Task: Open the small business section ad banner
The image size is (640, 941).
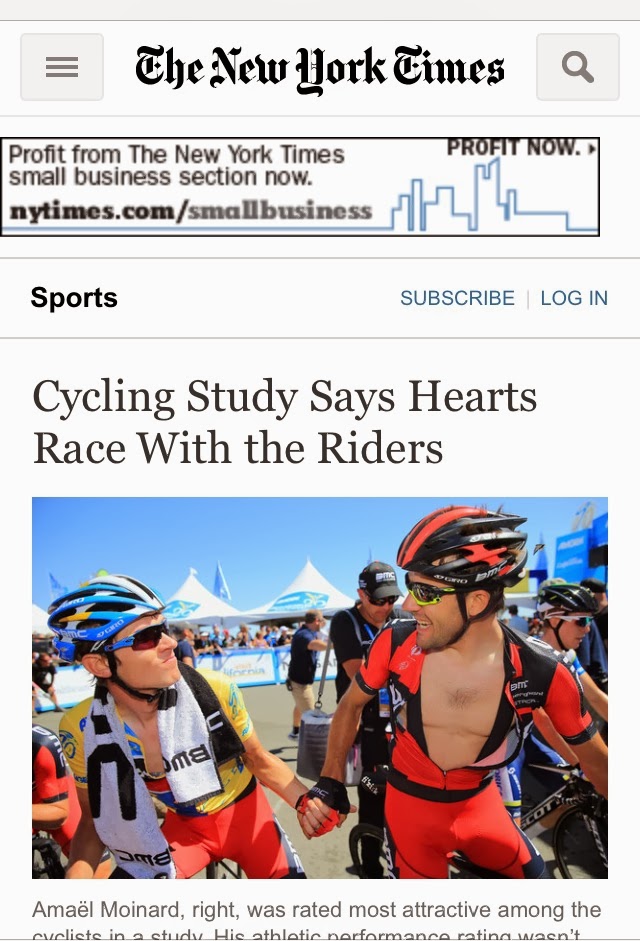Action: point(300,187)
